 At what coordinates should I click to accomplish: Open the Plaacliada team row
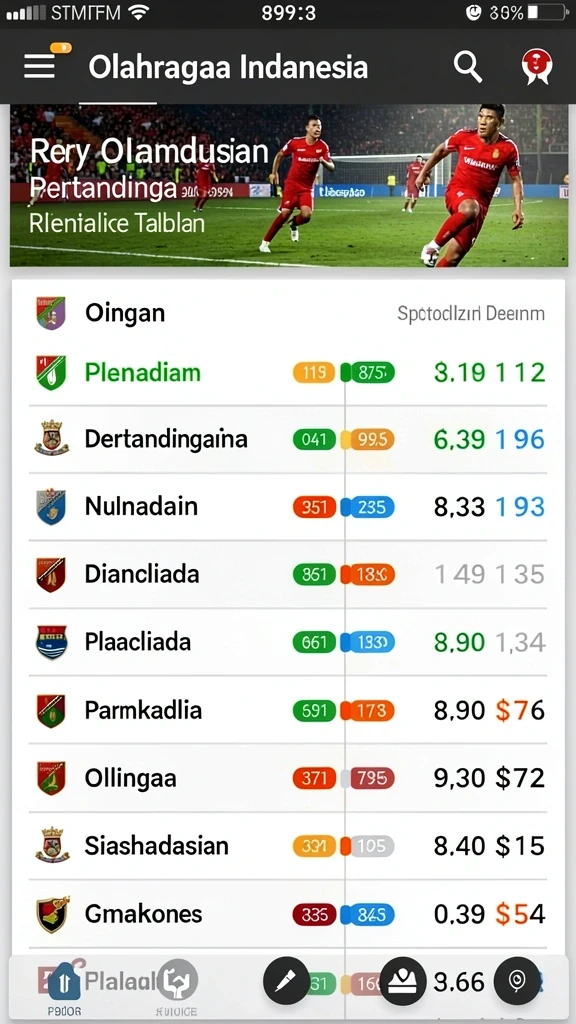click(288, 642)
